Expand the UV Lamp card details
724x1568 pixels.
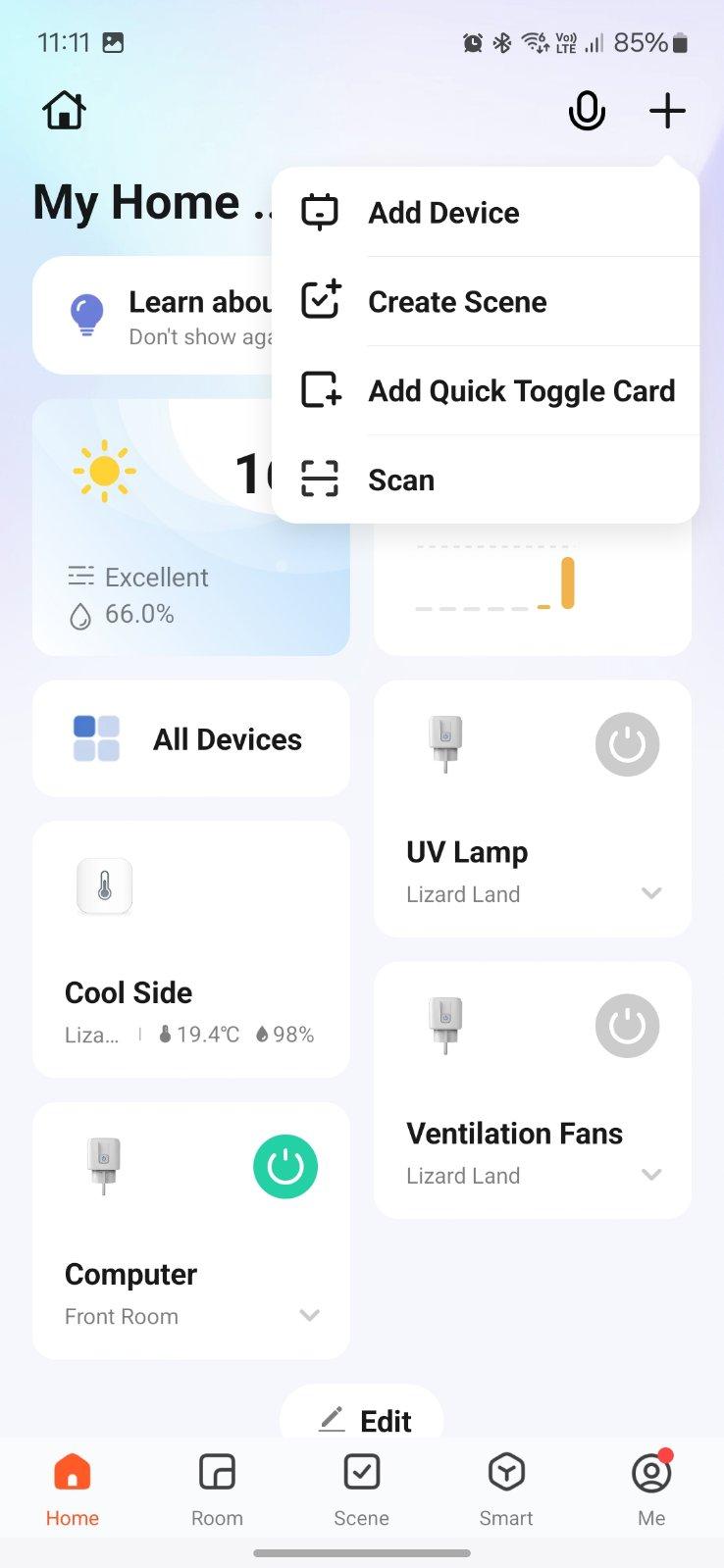coord(651,893)
